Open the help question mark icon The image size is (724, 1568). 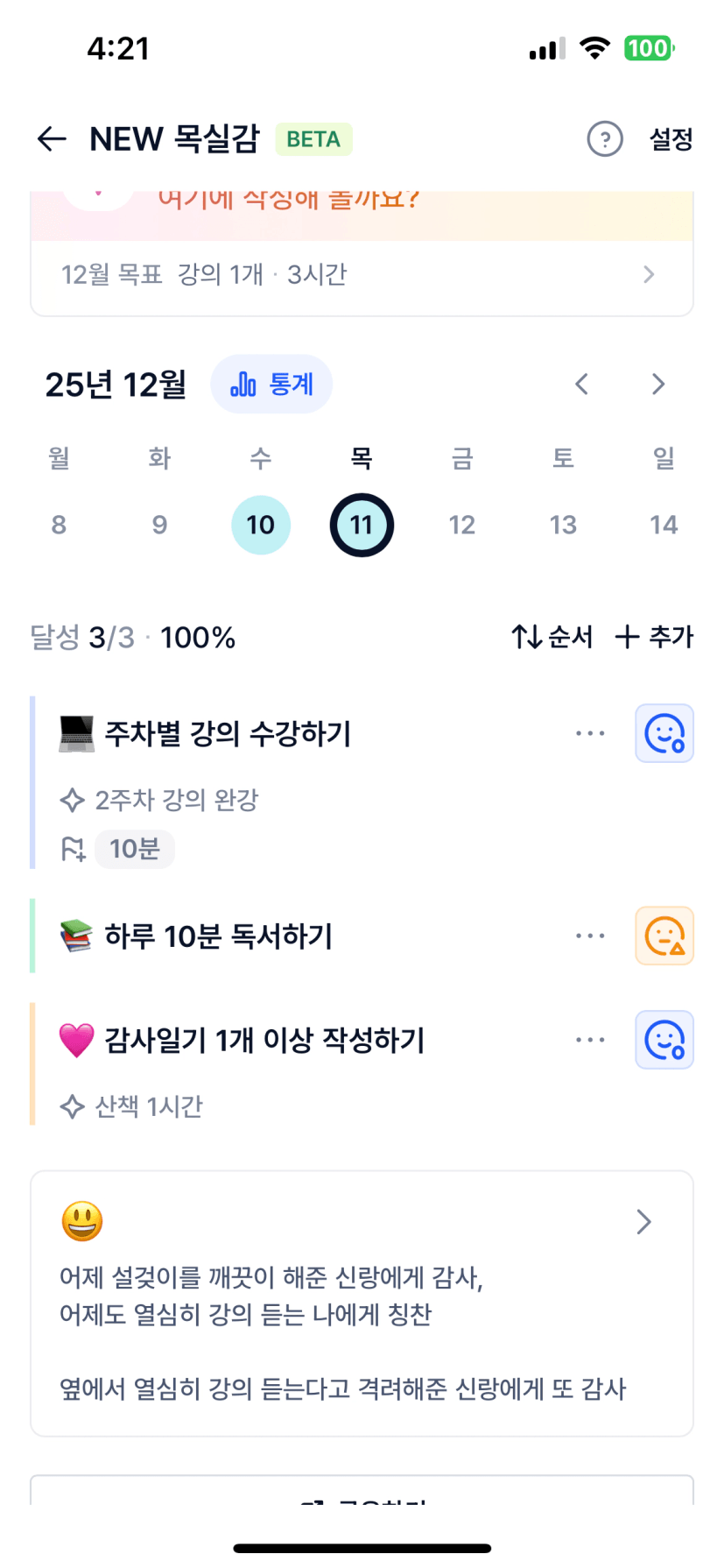[x=604, y=138]
